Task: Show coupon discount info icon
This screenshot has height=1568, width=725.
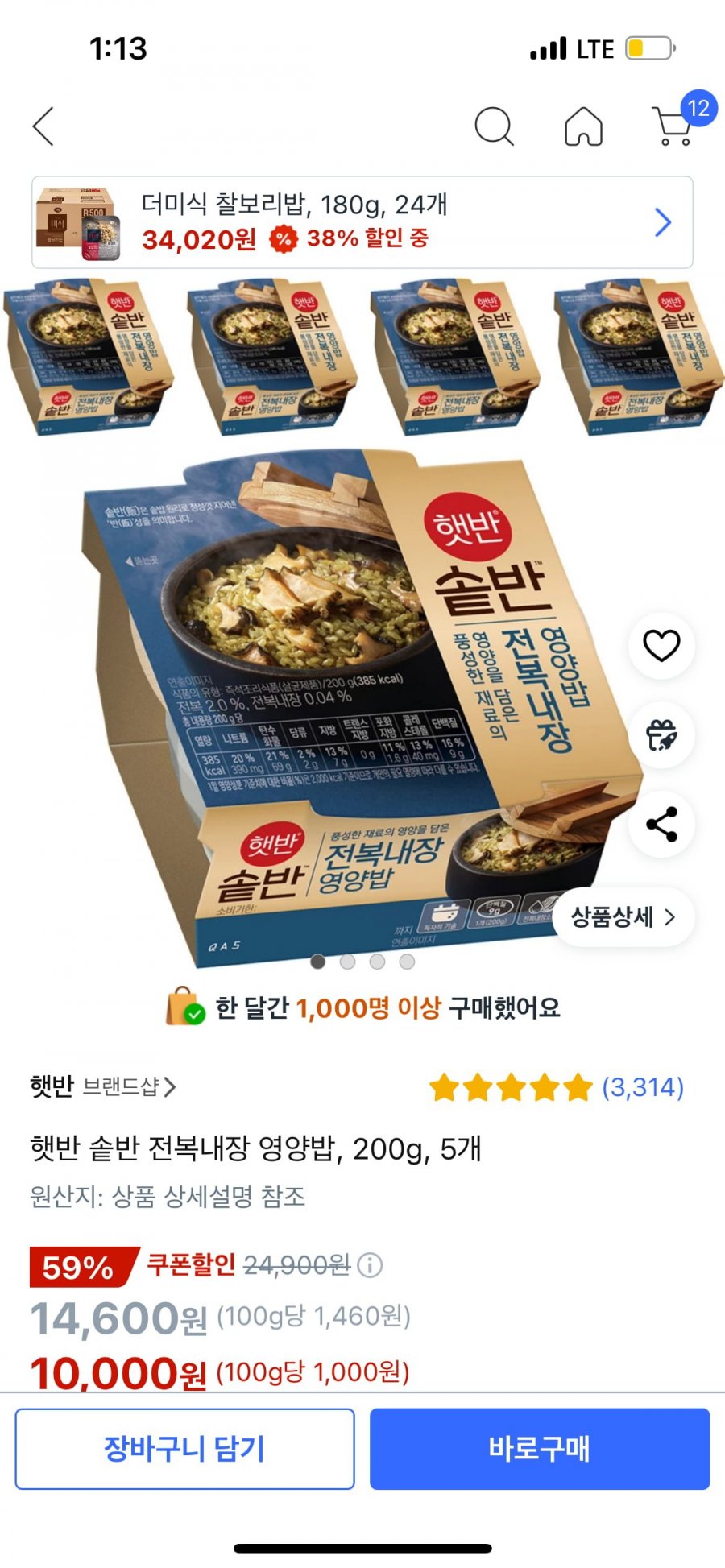Action: [370, 1265]
